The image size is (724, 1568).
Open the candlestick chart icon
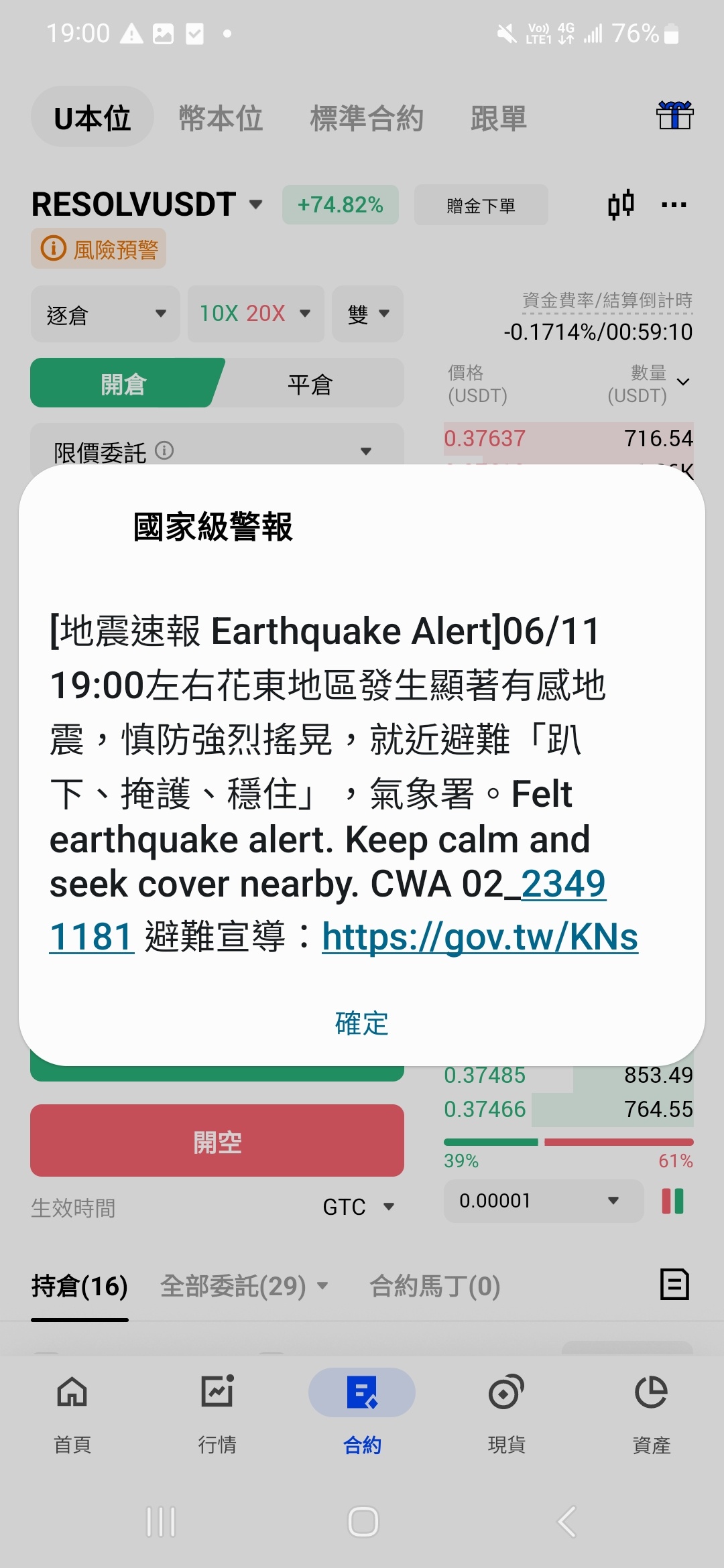pyautogui.click(x=621, y=204)
